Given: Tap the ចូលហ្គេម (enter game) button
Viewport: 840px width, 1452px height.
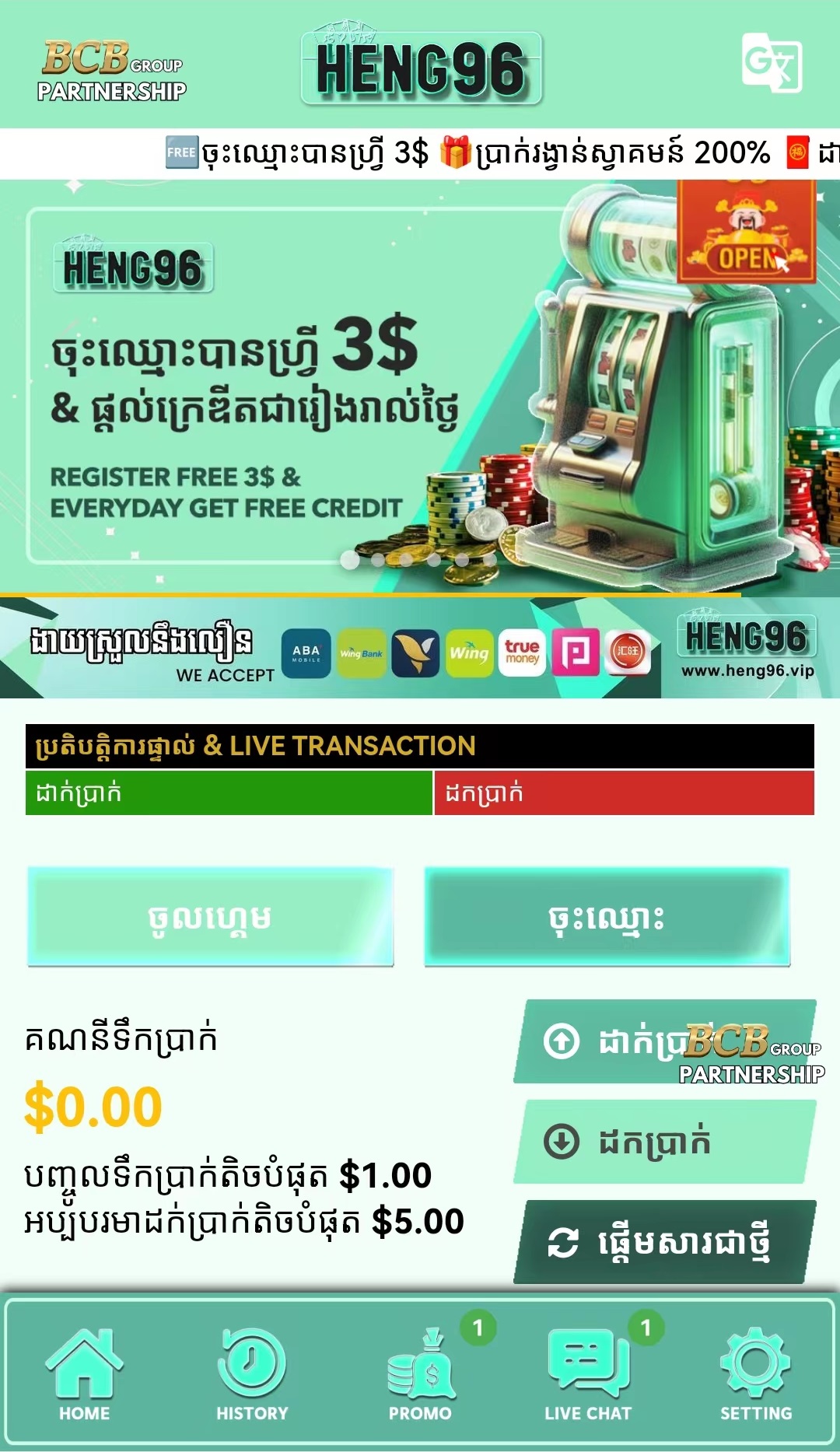Looking at the screenshot, I should click(210, 917).
